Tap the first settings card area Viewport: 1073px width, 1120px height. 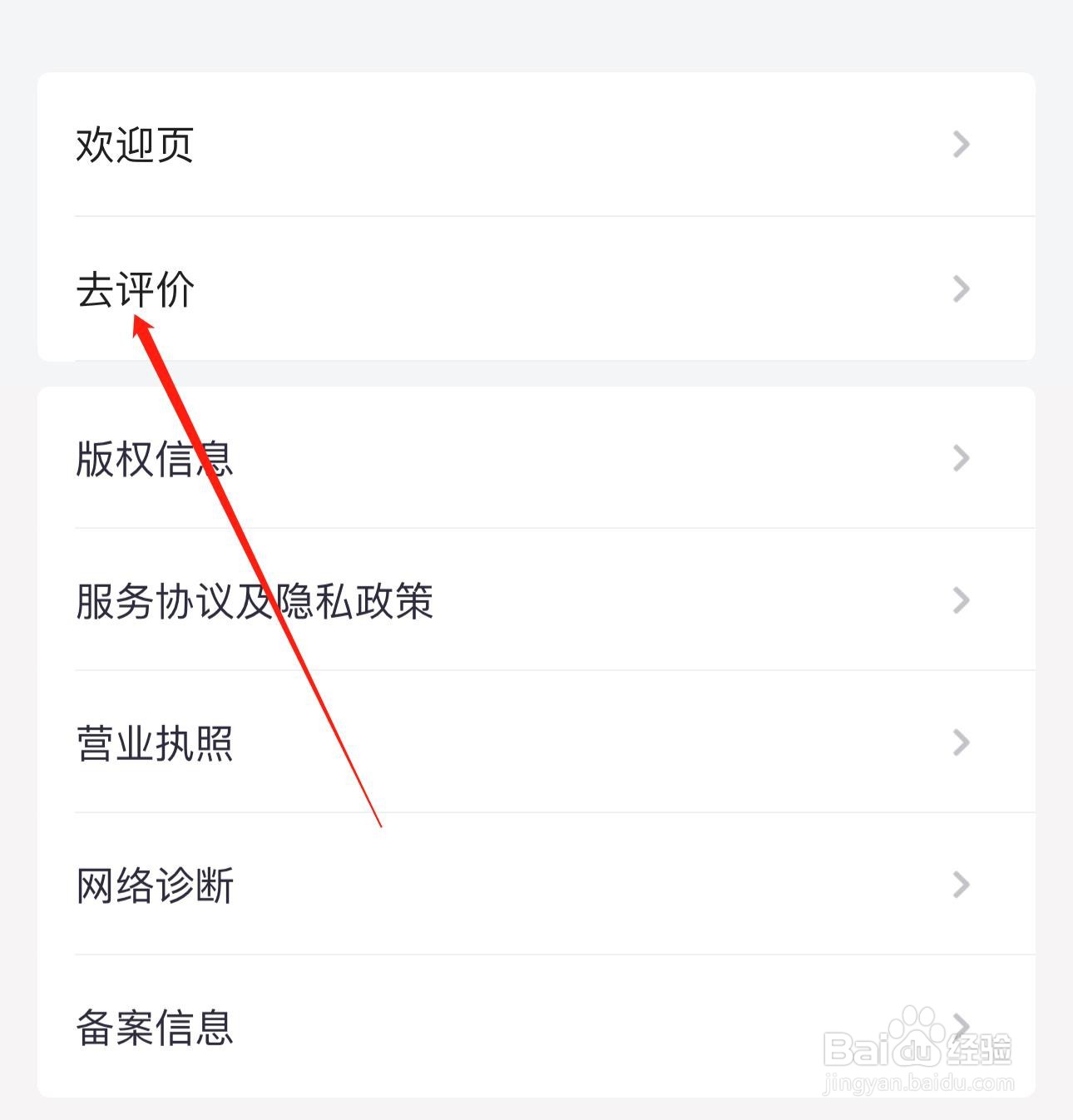(x=536, y=216)
